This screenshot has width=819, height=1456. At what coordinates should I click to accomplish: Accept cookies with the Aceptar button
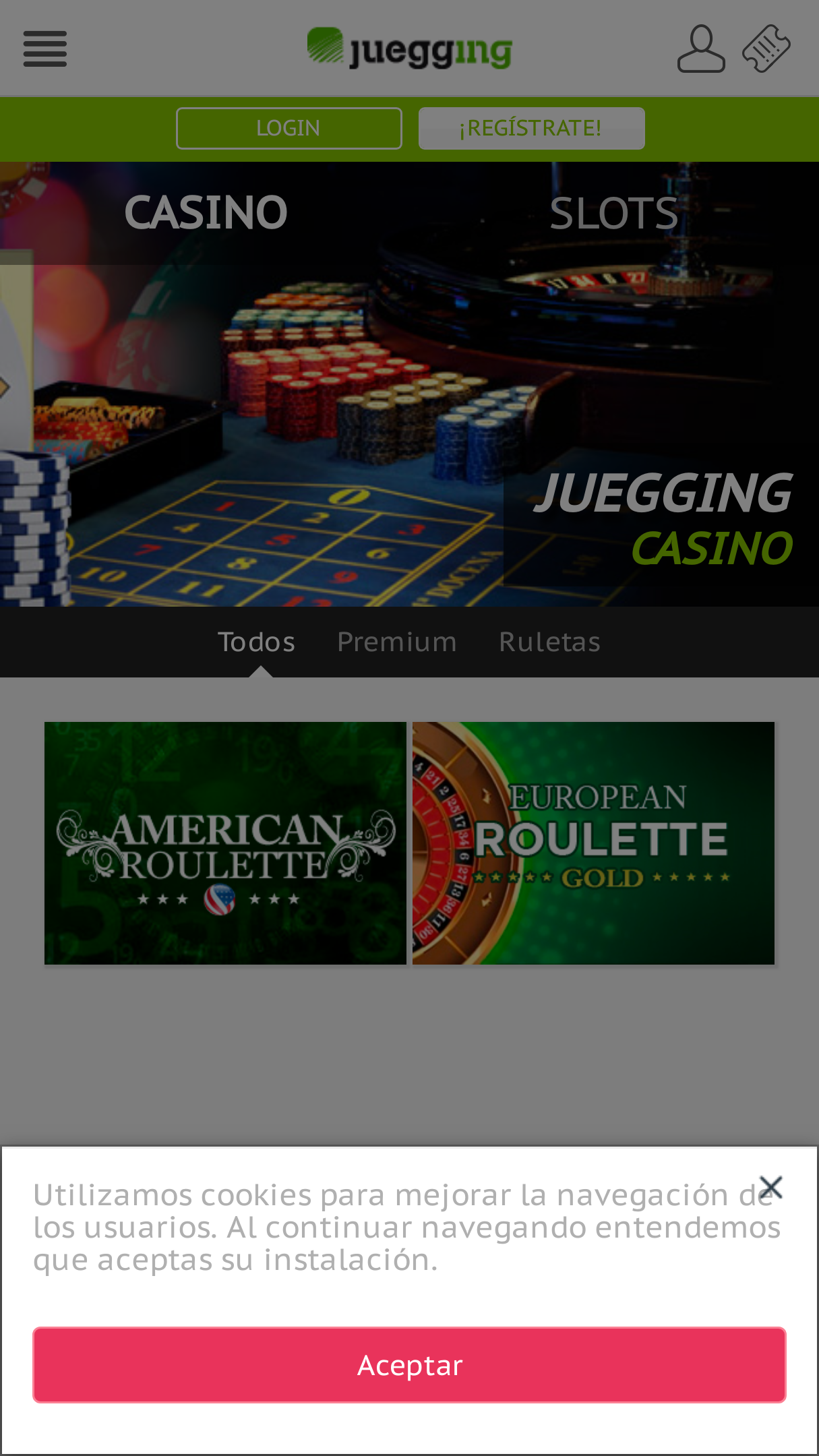pos(409,1365)
